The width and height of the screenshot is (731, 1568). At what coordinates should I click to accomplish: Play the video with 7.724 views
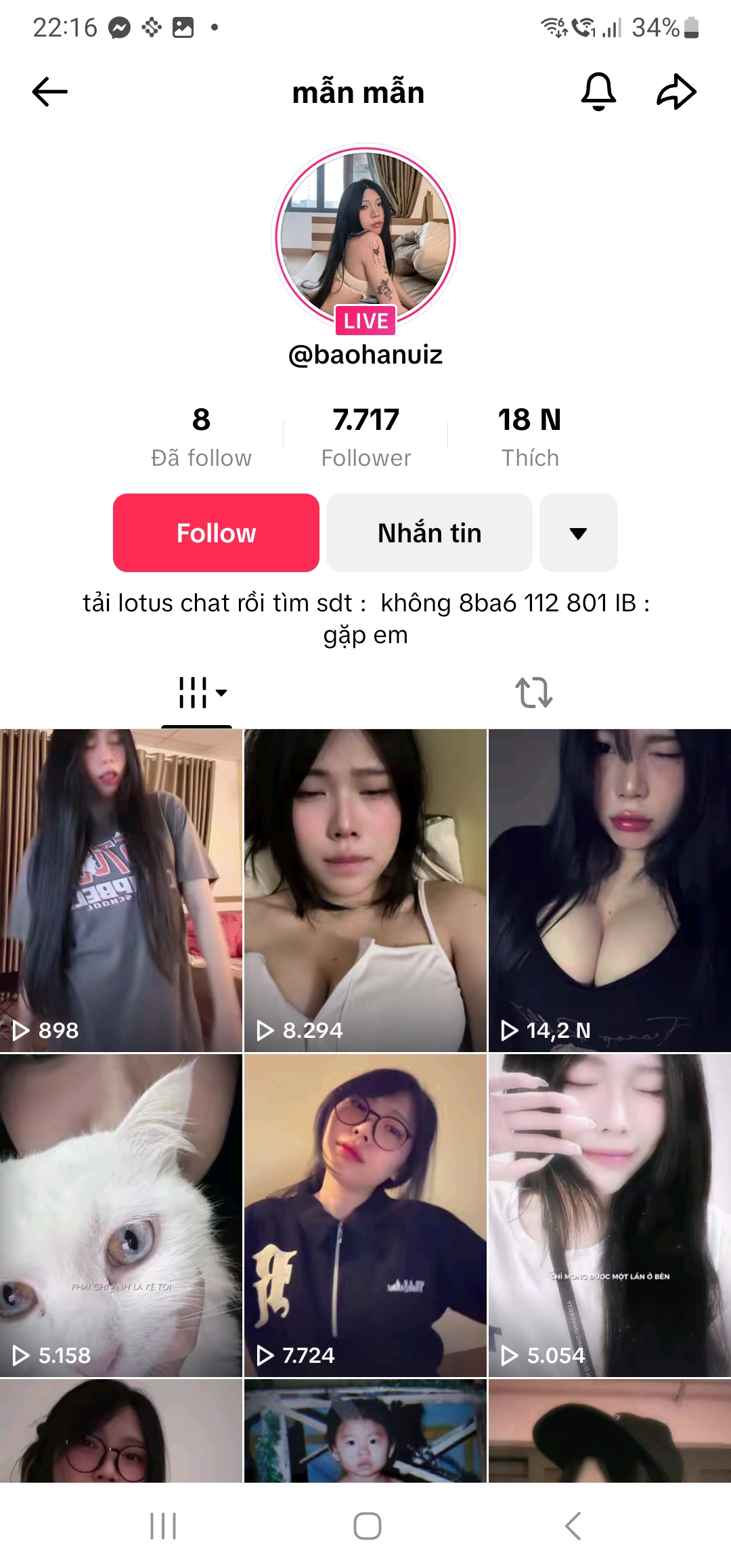(x=365, y=1215)
